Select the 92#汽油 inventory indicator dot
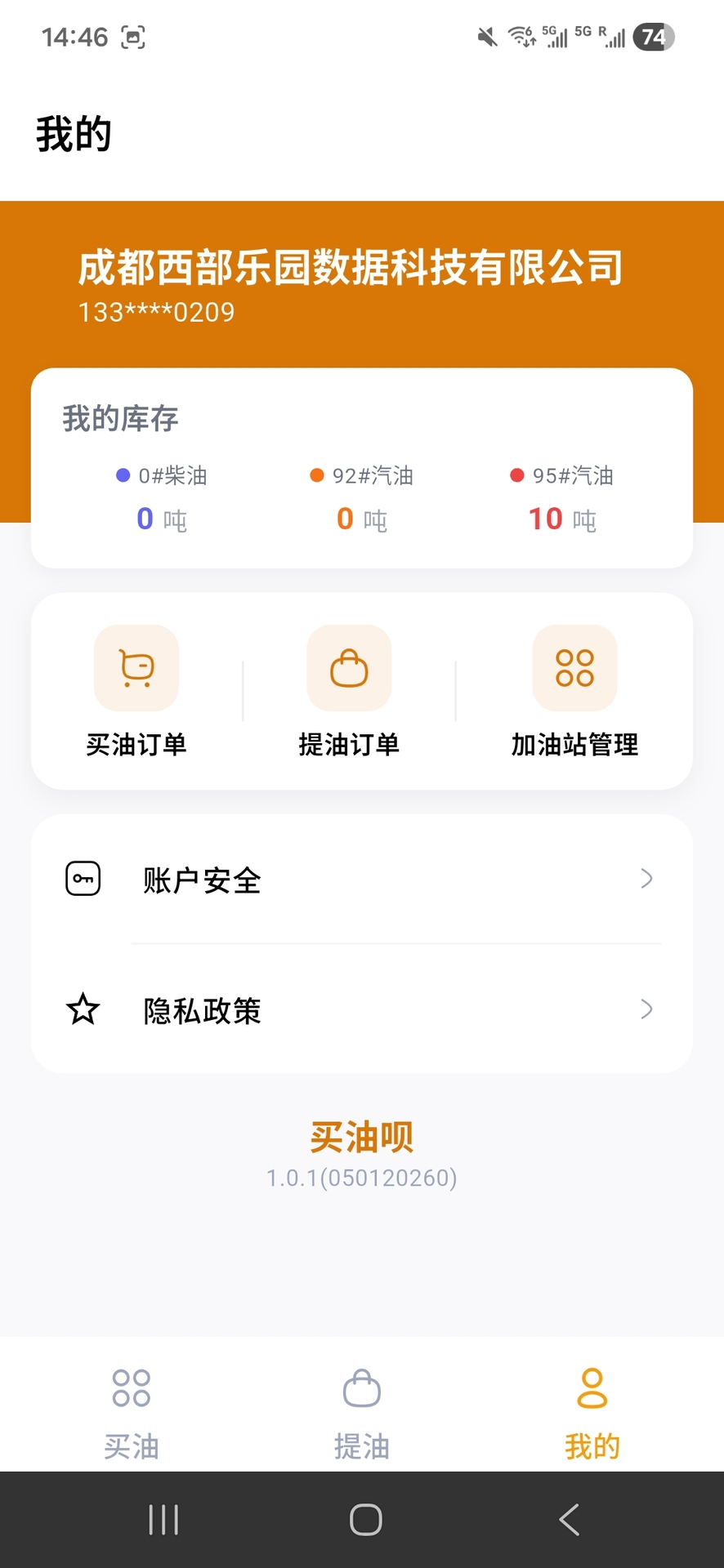The width and height of the screenshot is (724, 1568). (317, 474)
